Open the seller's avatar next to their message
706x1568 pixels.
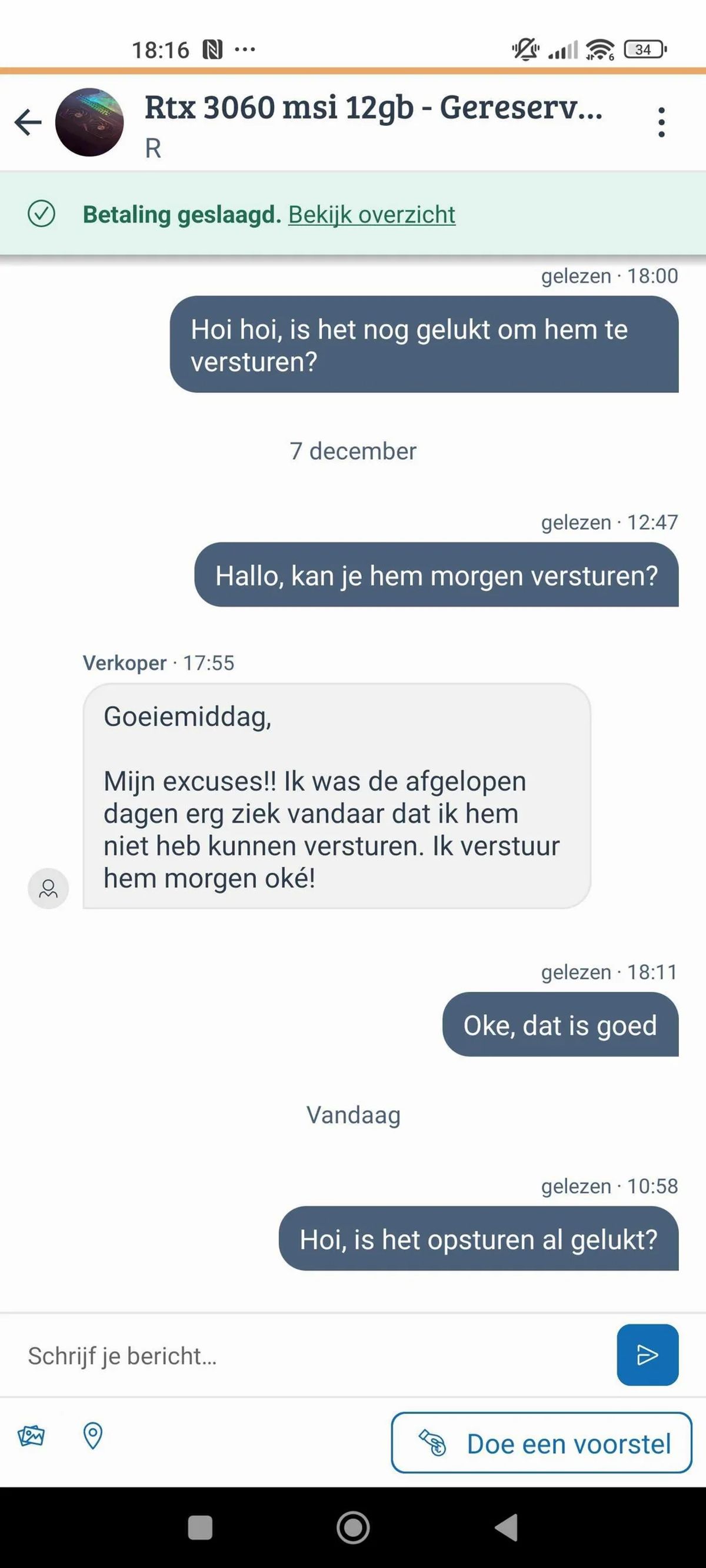tap(48, 889)
